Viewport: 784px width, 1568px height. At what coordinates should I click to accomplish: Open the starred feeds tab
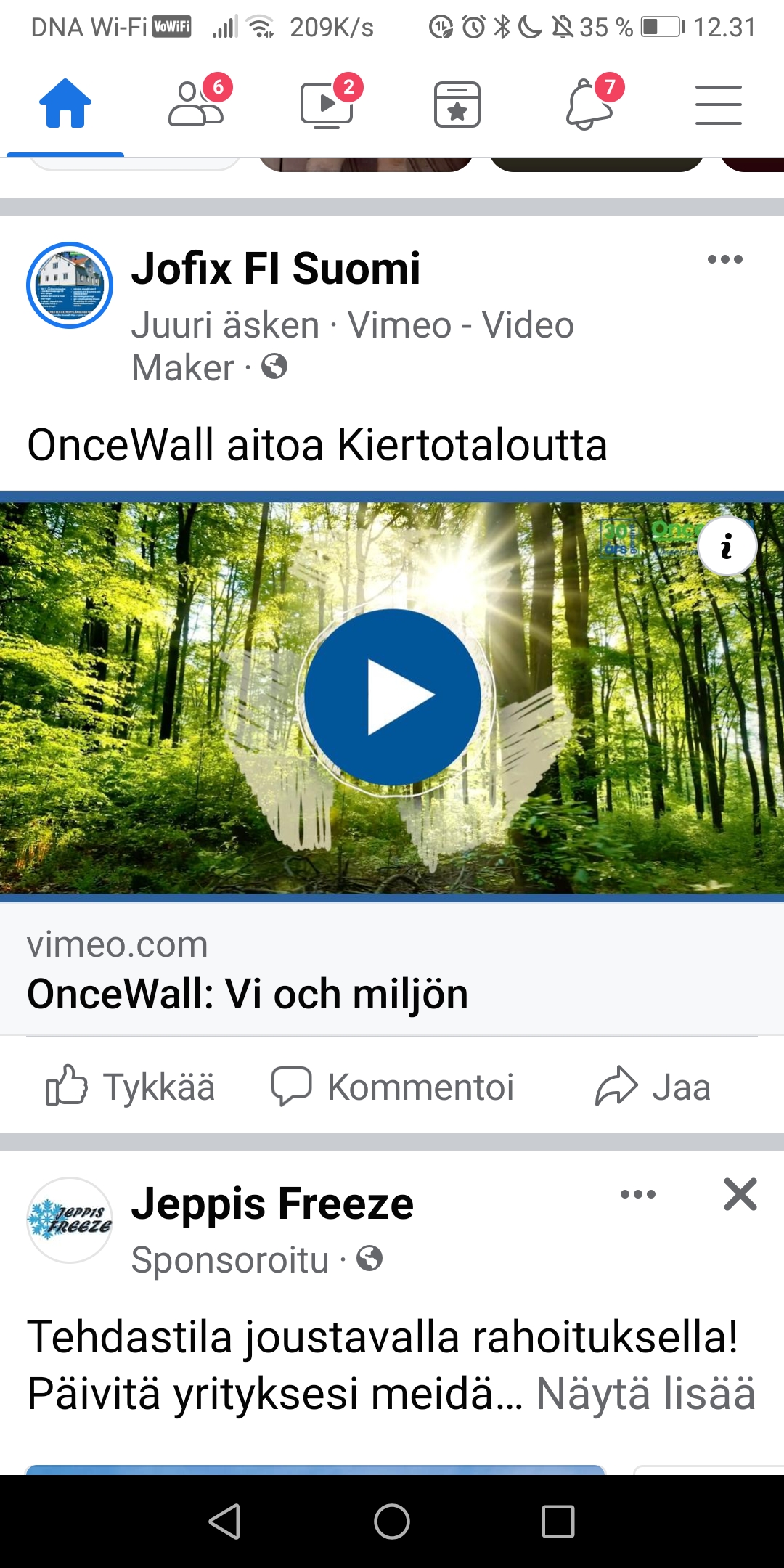[457, 105]
